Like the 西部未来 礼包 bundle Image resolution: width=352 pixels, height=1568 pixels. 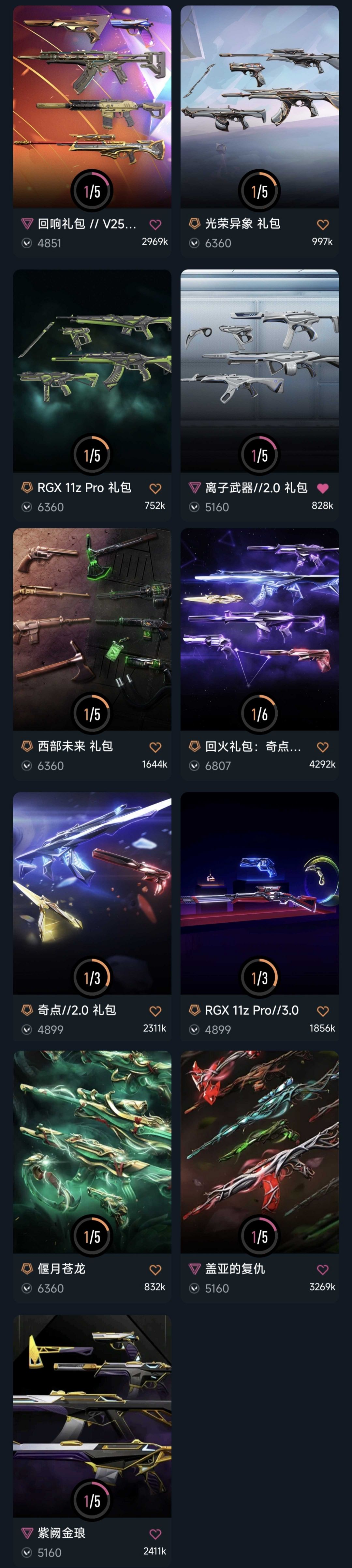point(155,747)
